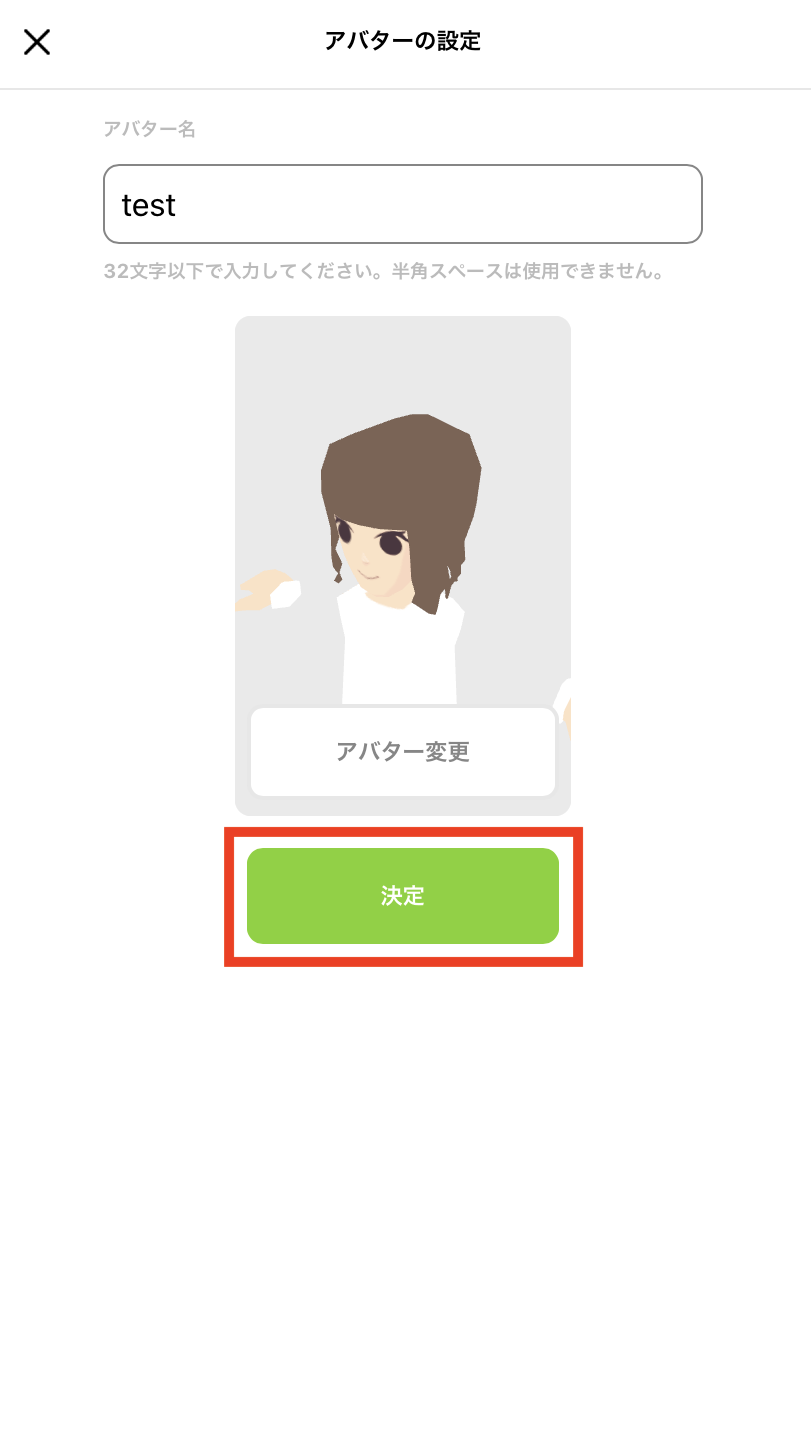Confirm with the 決定 button

pos(402,896)
